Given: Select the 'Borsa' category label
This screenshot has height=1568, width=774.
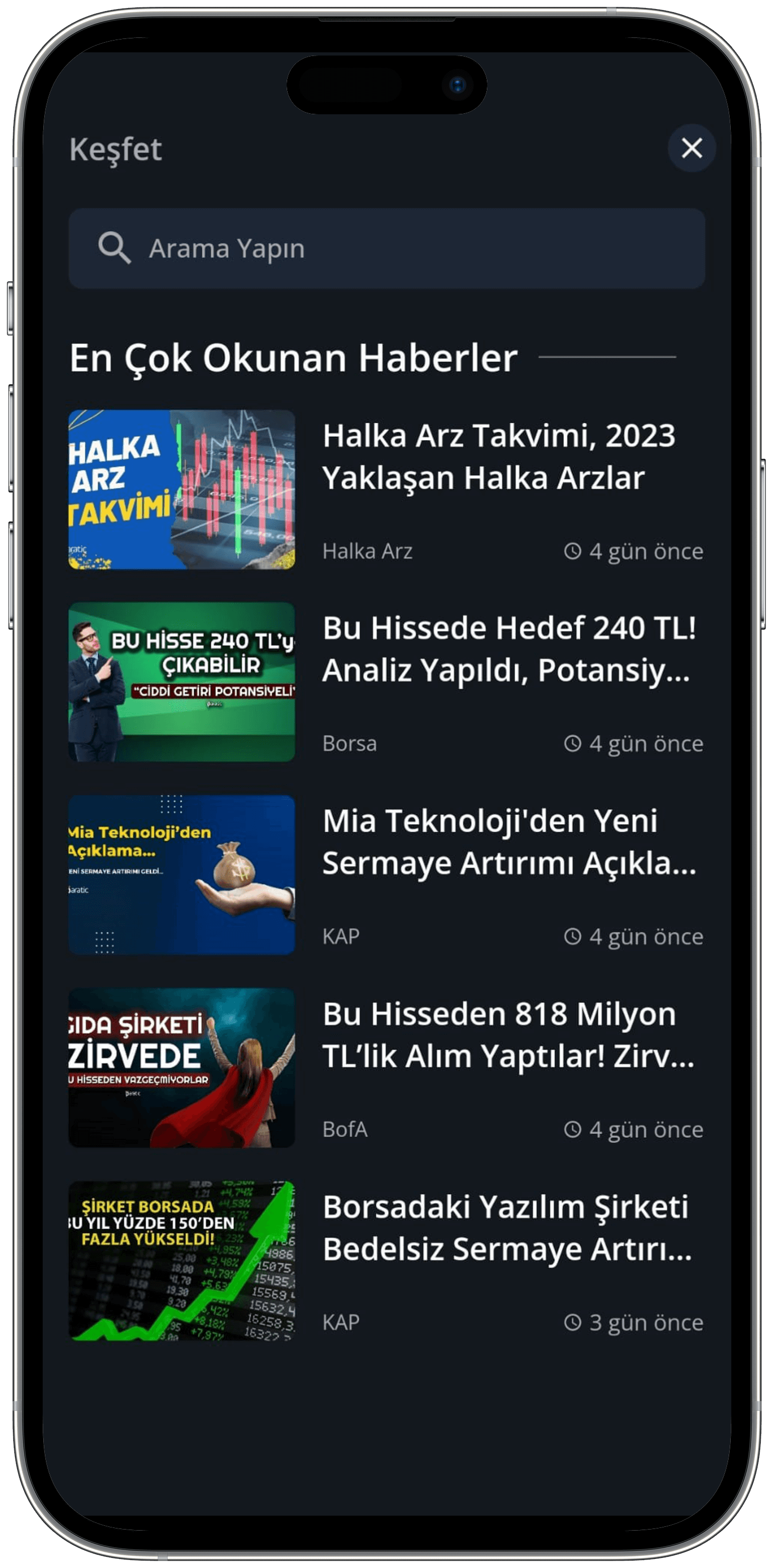Looking at the screenshot, I should point(350,743).
